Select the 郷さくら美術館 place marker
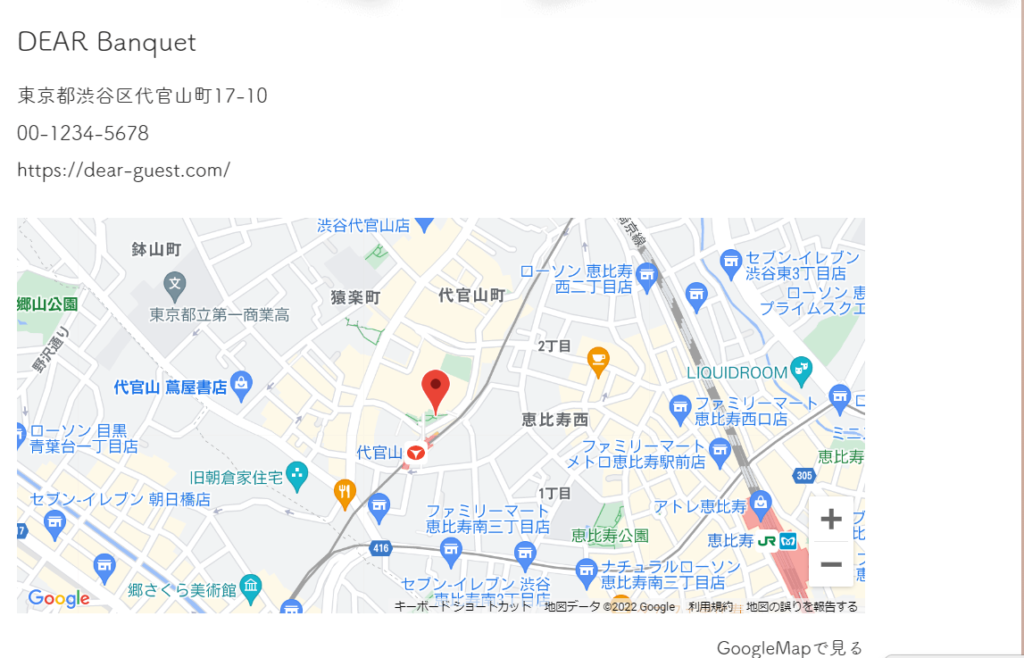The image size is (1024, 658). tap(251, 586)
